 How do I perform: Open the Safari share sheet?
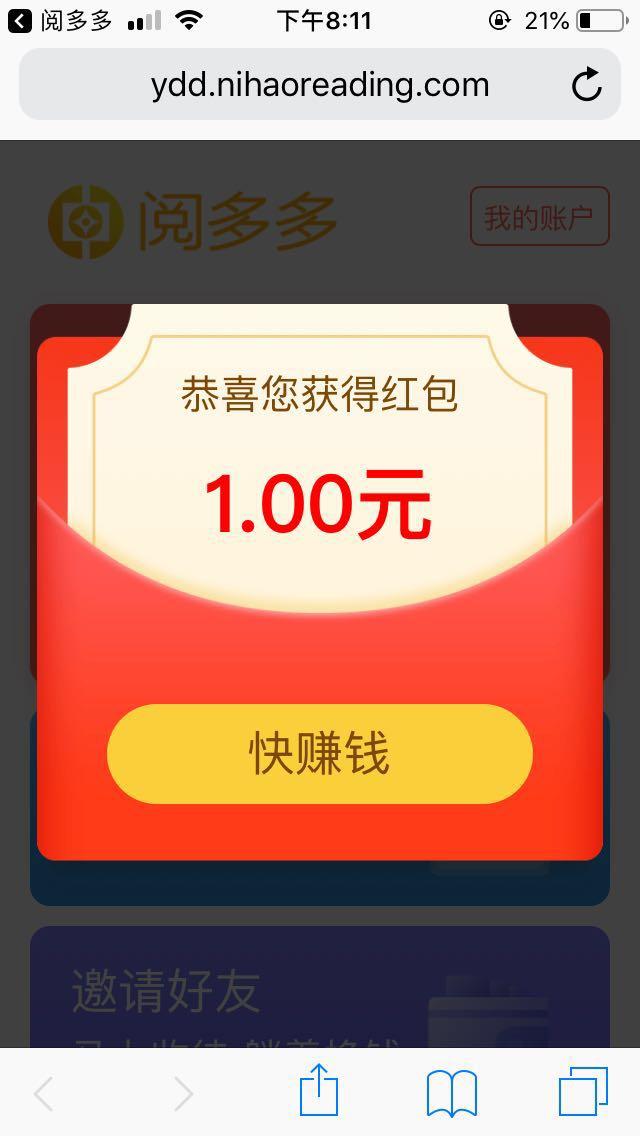click(319, 1091)
